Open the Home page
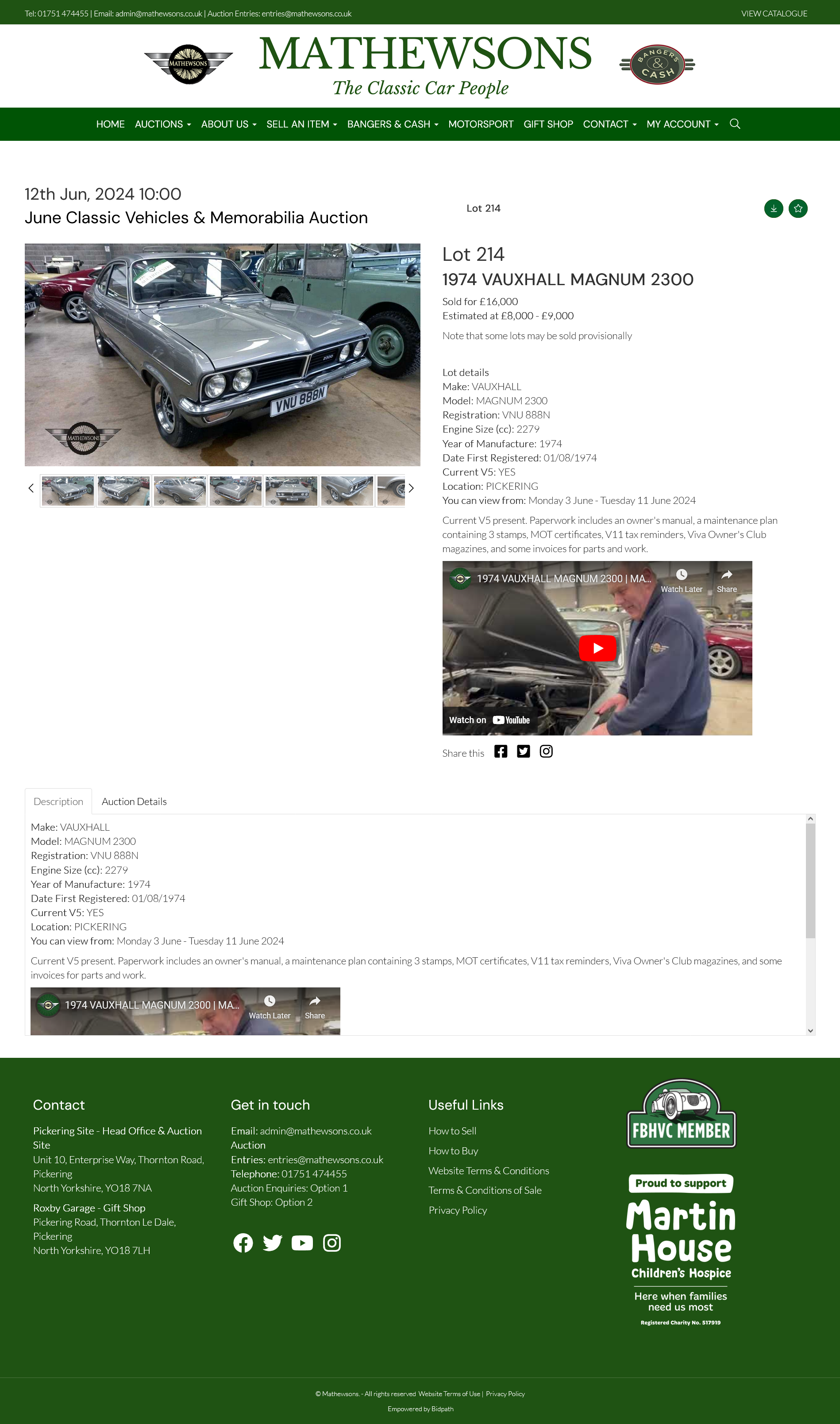 (x=110, y=124)
